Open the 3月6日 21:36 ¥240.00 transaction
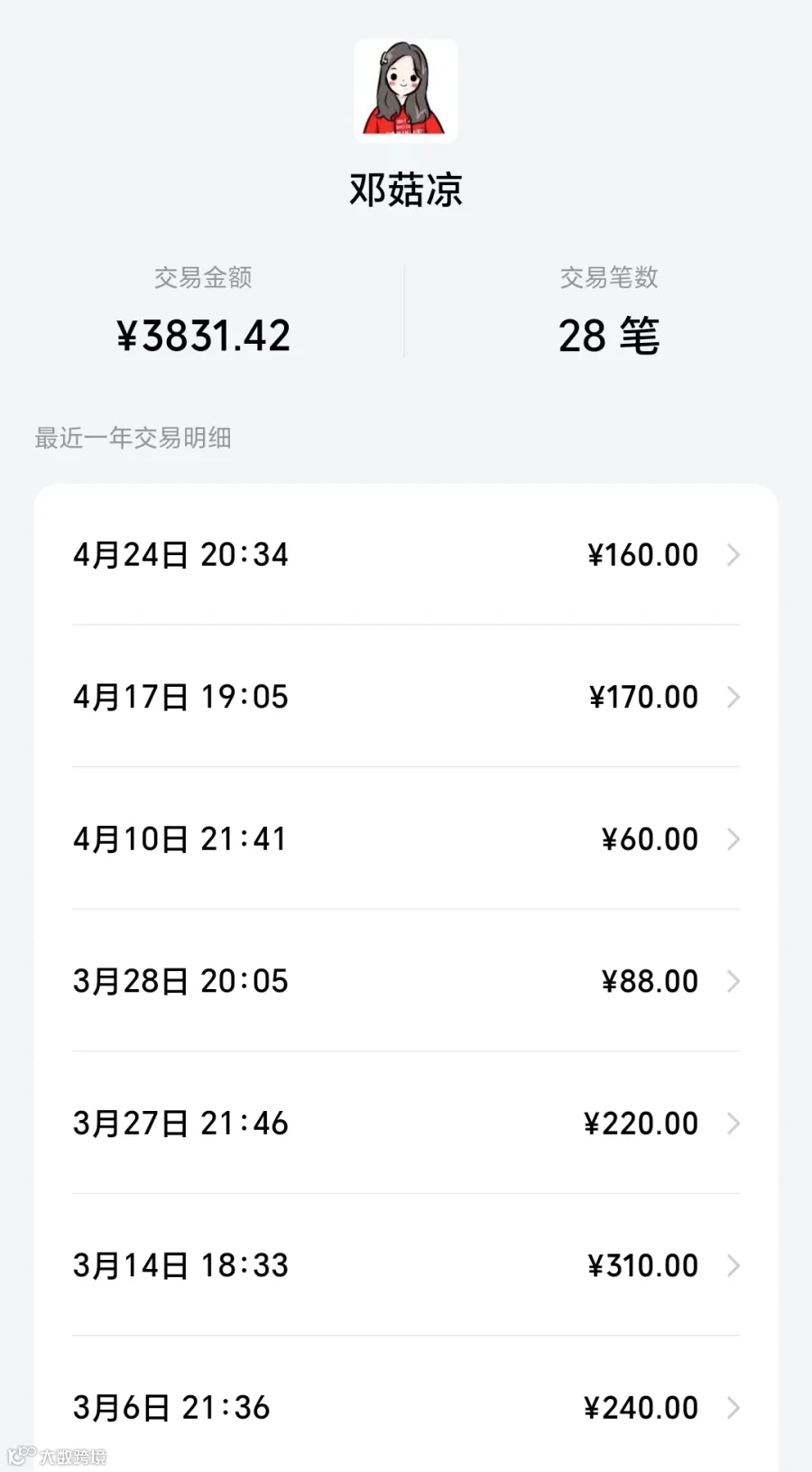Screen dimensions: 812x1472 tap(406, 1404)
